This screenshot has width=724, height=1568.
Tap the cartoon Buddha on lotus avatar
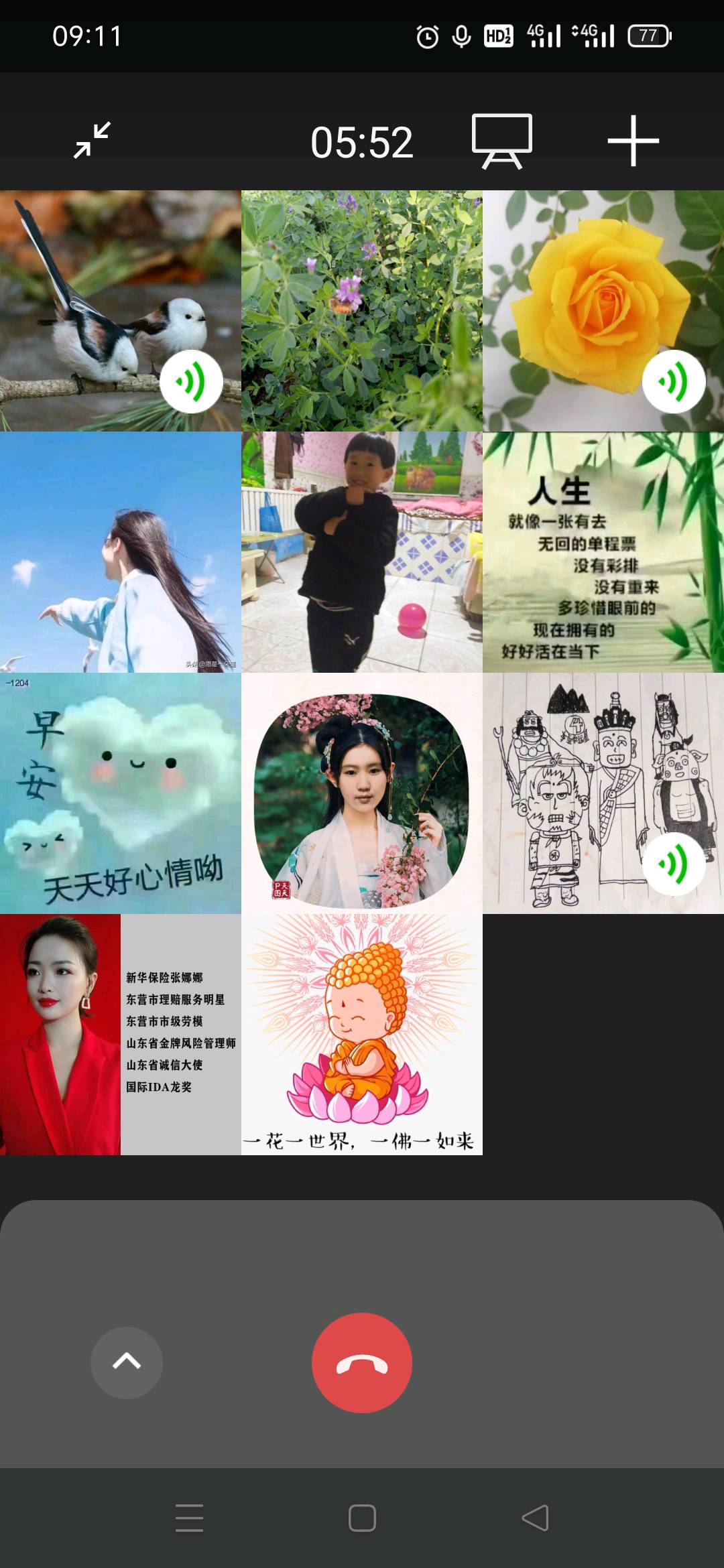tap(362, 1035)
